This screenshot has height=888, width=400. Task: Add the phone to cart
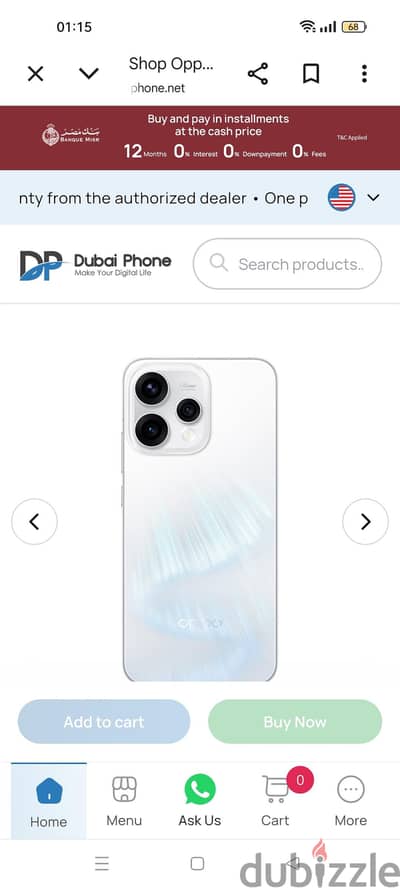[x=104, y=722]
